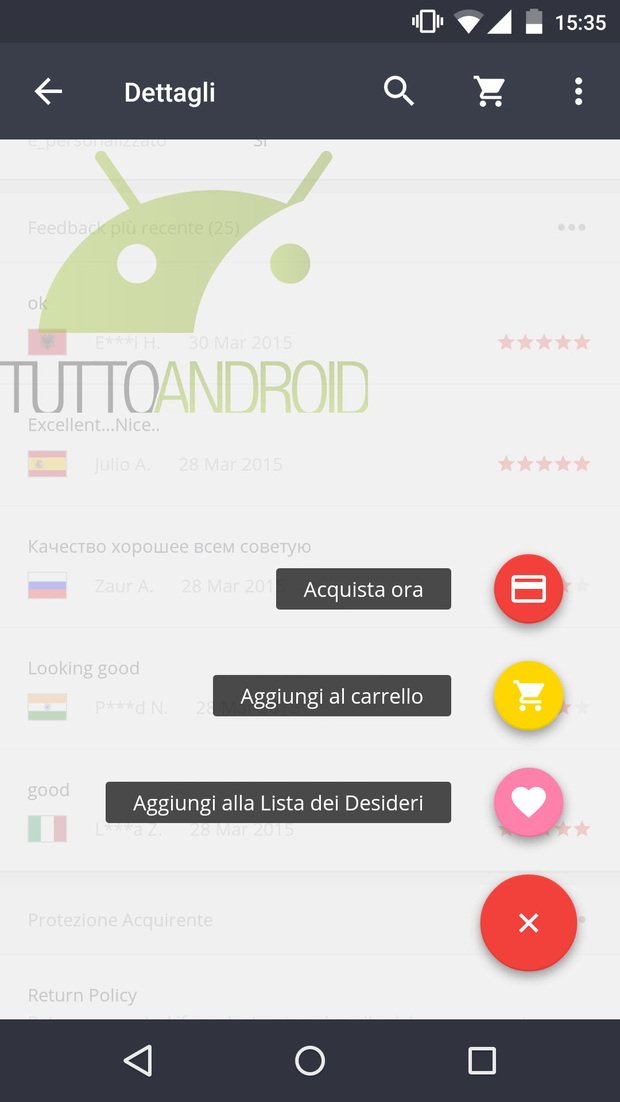The width and height of the screenshot is (620, 1102).
Task: Open search from the Dettagli toolbar
Action: tap(399, 91)
